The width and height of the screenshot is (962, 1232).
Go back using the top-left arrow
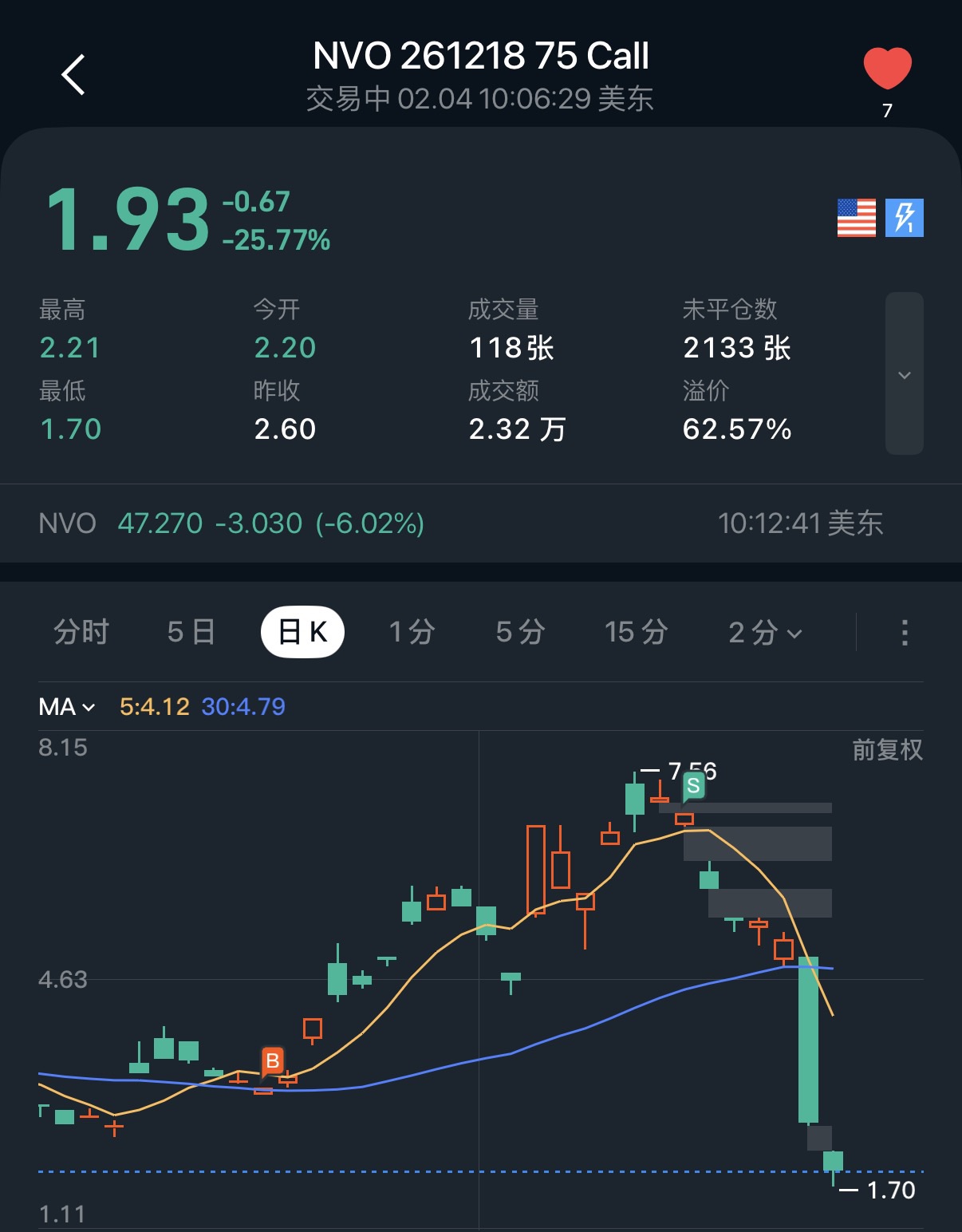73,75
